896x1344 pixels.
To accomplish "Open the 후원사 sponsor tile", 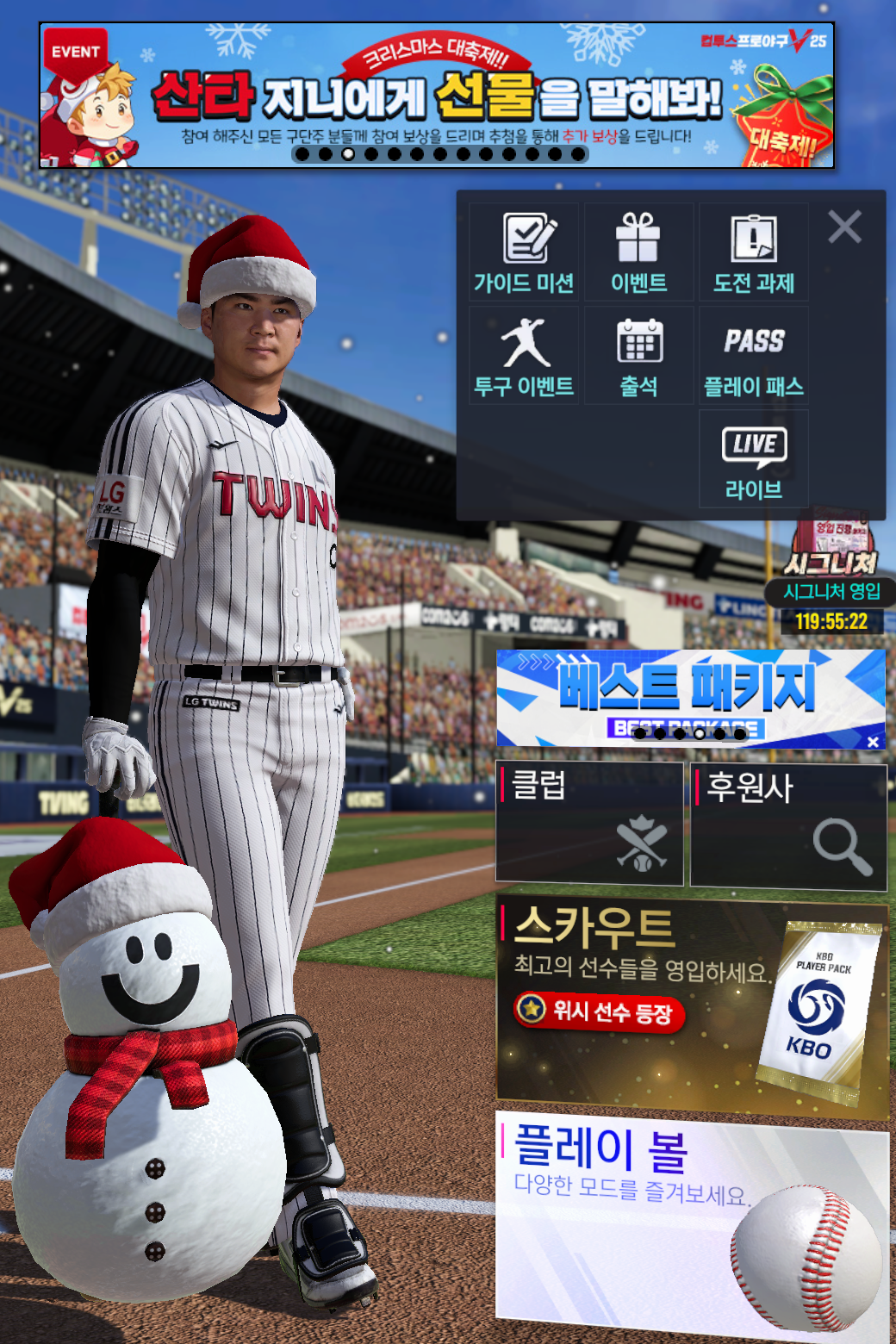I will 788,825.
